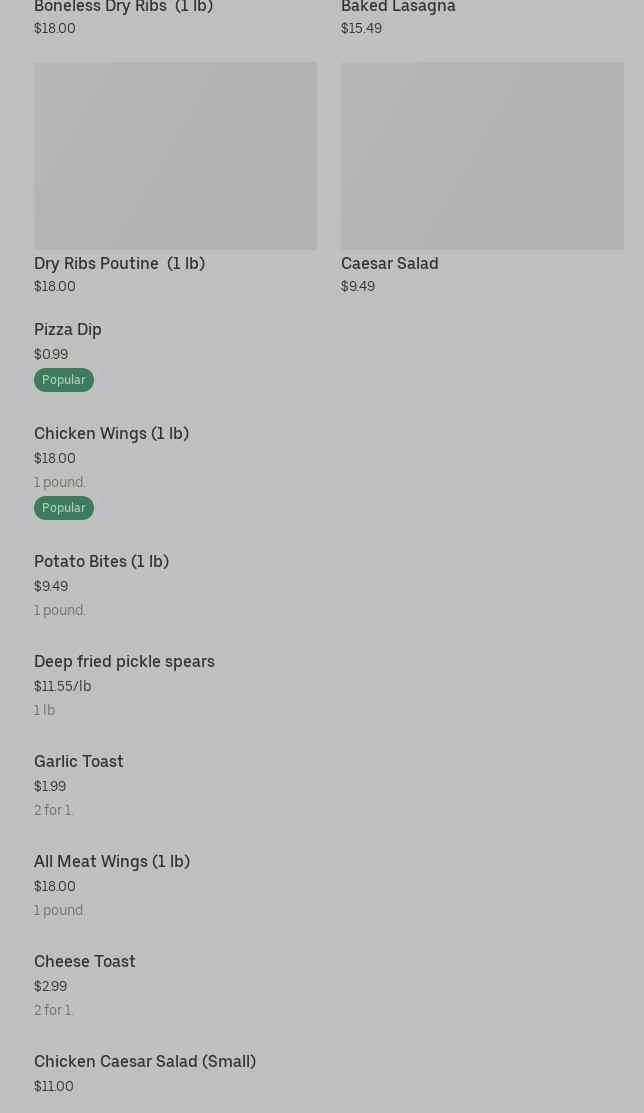Select Deep fried pickle spears
Viewport: 644px width, 1113px height.
point(124,662)
